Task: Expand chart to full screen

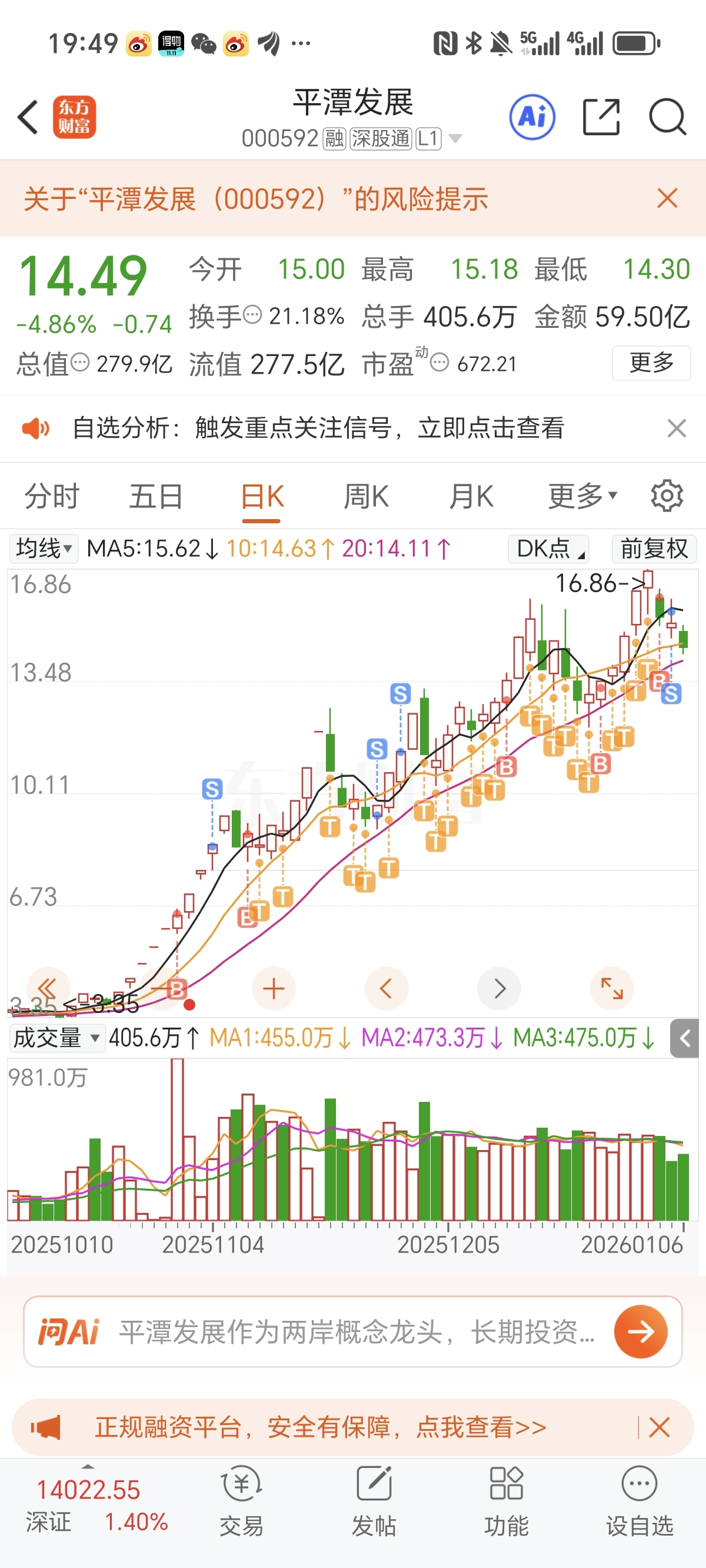Action: (612, 988)
